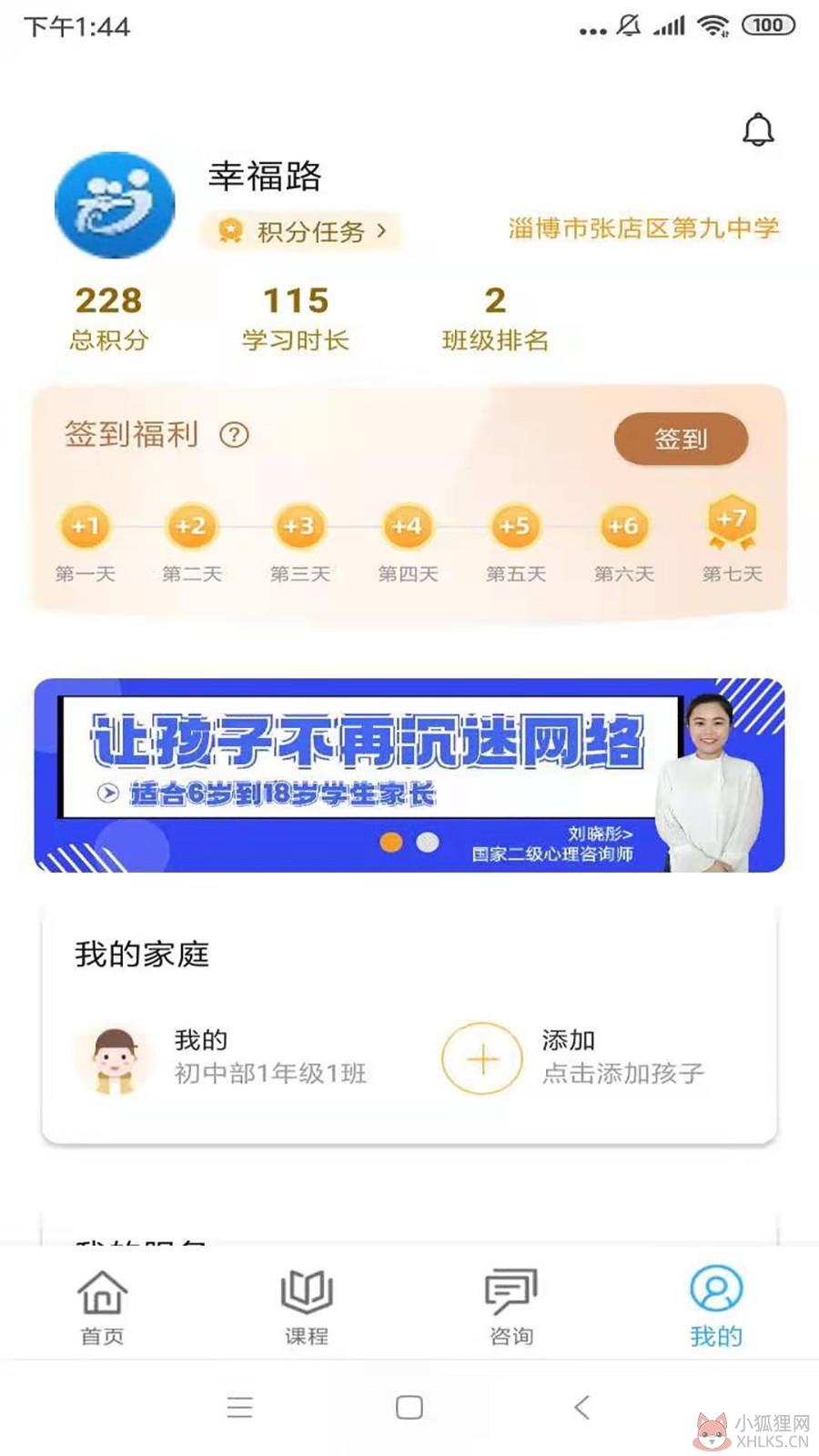Select the second banner page dot

(428, 843)
